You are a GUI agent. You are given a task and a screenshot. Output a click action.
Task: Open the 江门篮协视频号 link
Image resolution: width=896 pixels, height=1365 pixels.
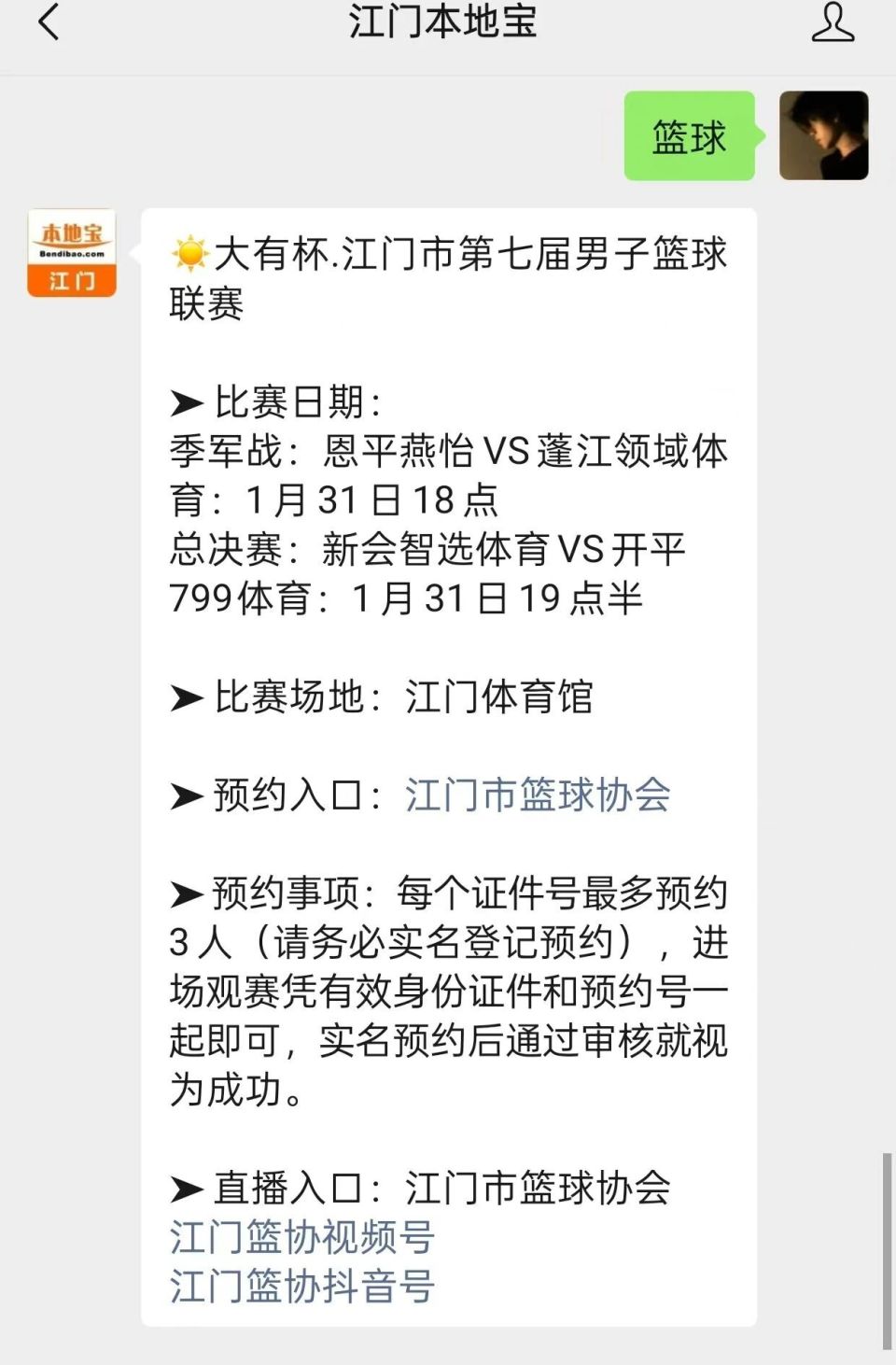(301, 1239)
